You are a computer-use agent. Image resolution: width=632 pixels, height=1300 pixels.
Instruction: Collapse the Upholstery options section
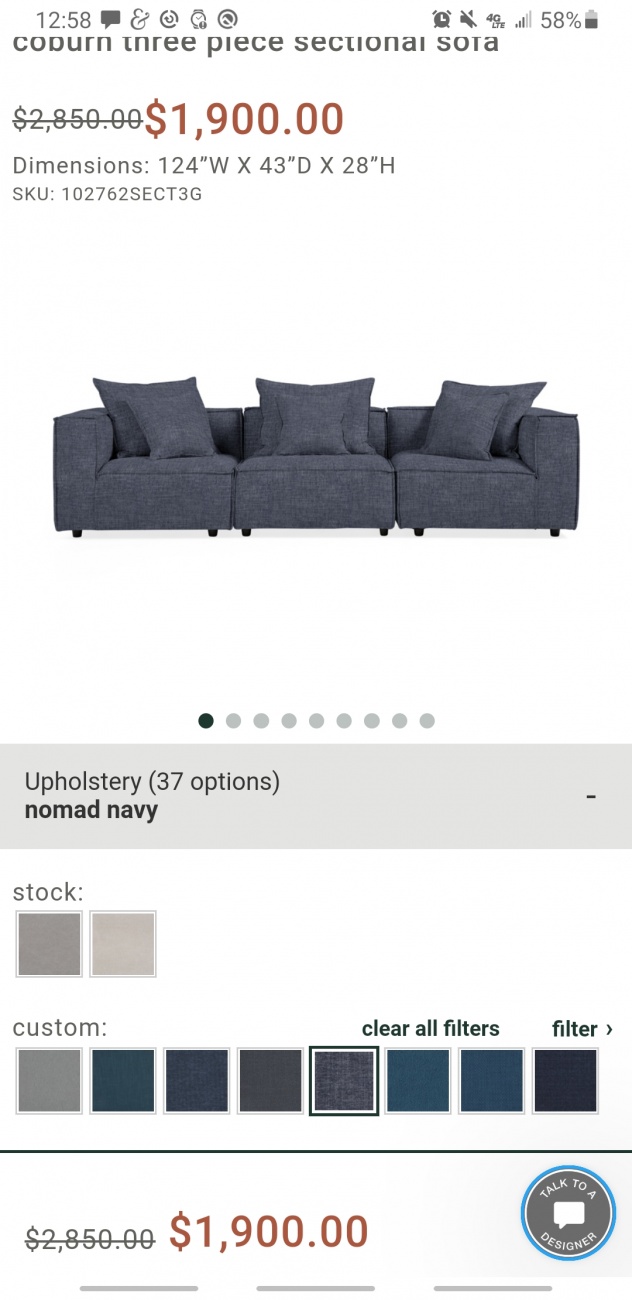591,796
